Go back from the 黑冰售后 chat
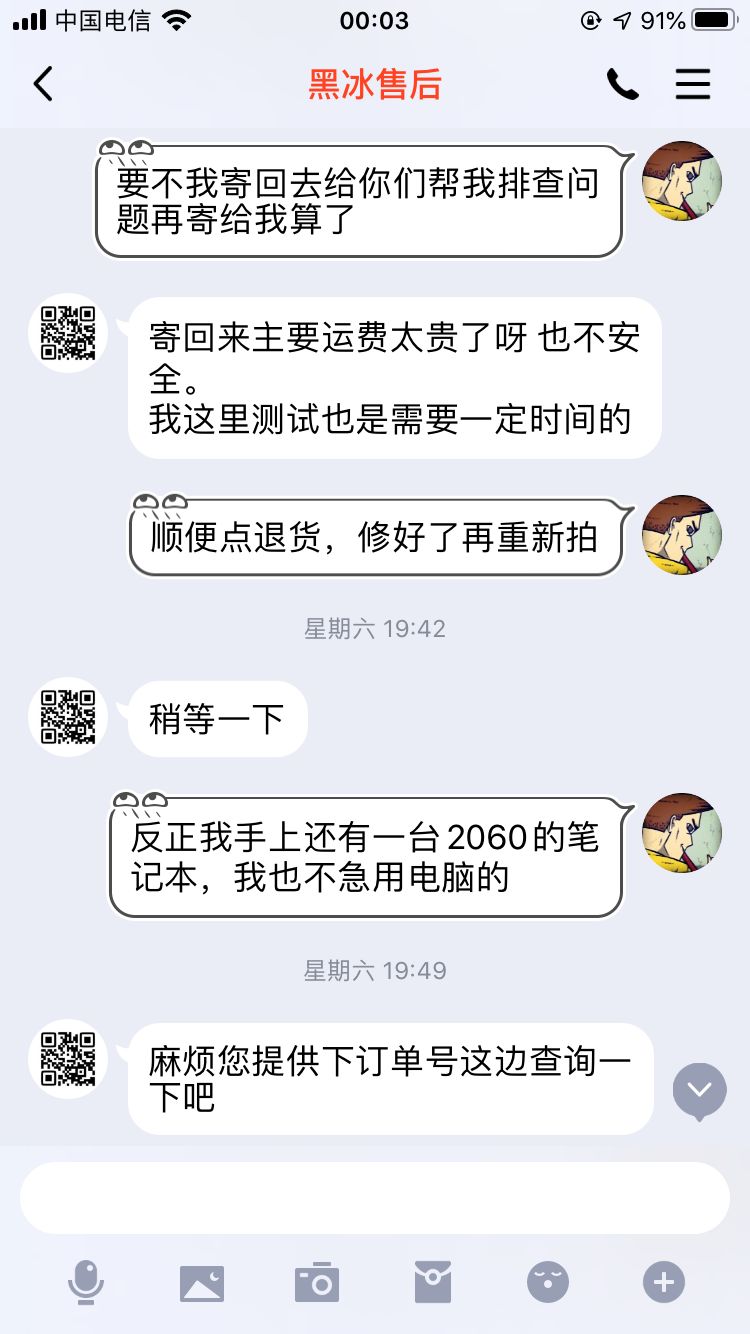 pyautogui.click(x=43, y=84)
